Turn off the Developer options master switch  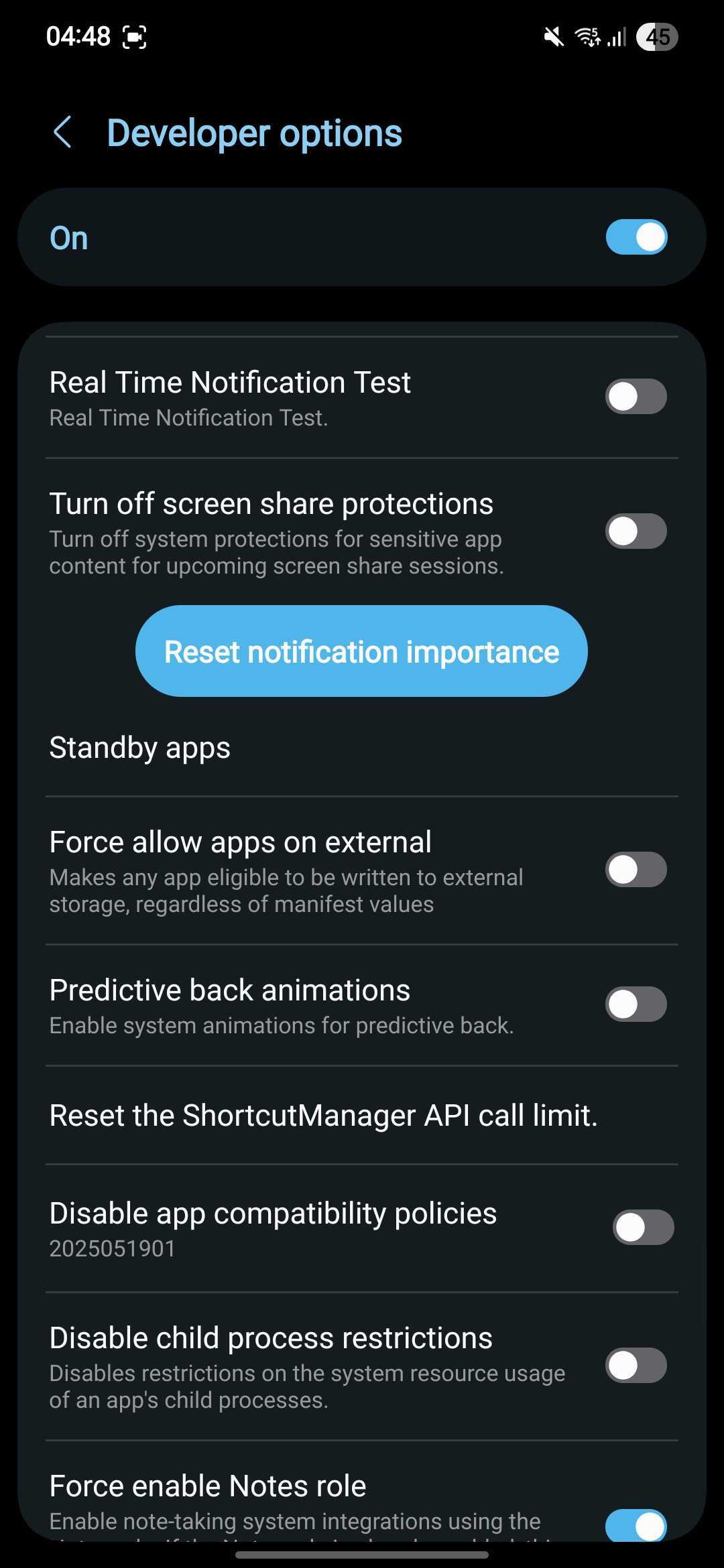coord(636,237)
